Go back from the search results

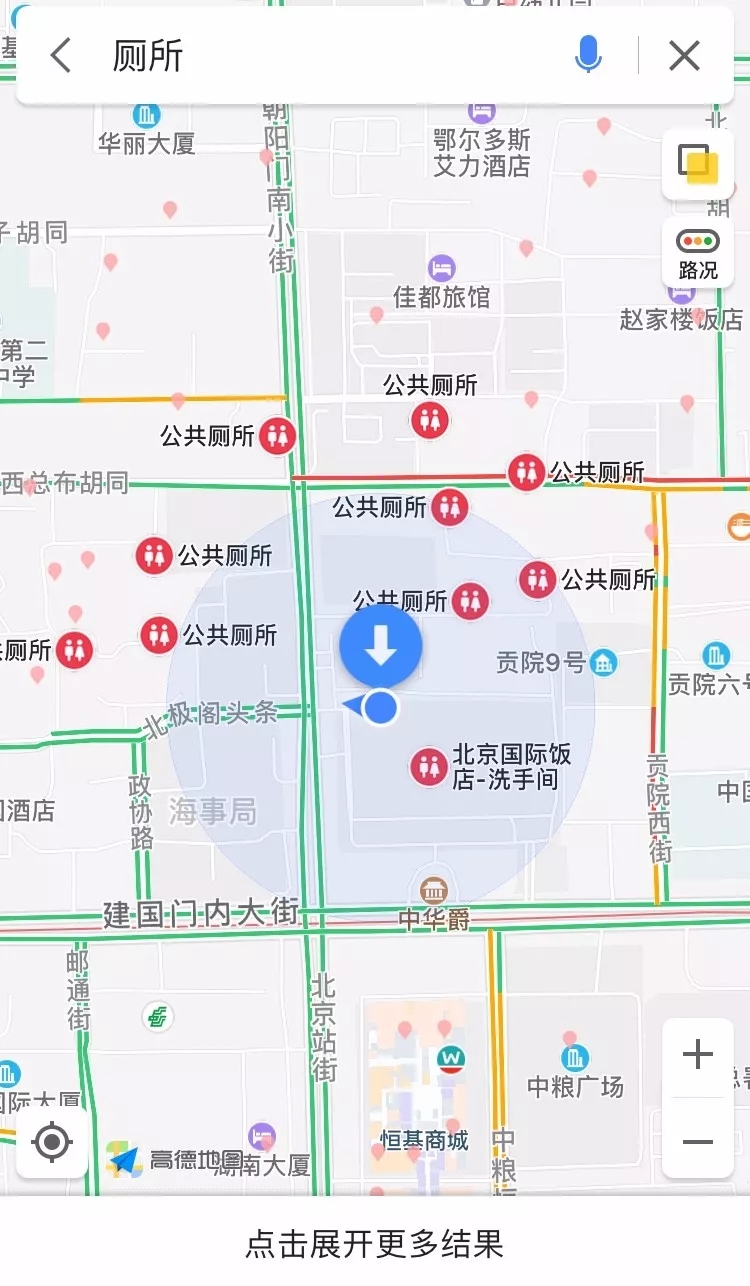[x=61, y=56]
